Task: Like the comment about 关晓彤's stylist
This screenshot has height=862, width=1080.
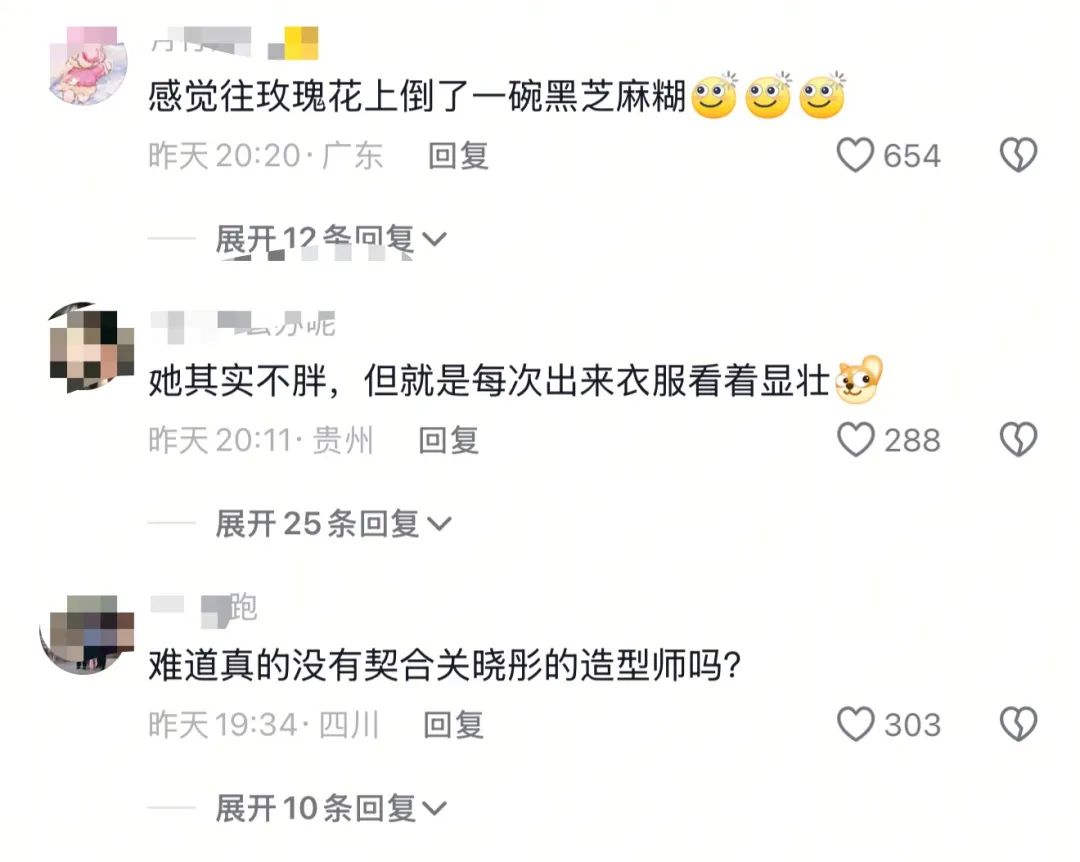Action: coord(856,724)
